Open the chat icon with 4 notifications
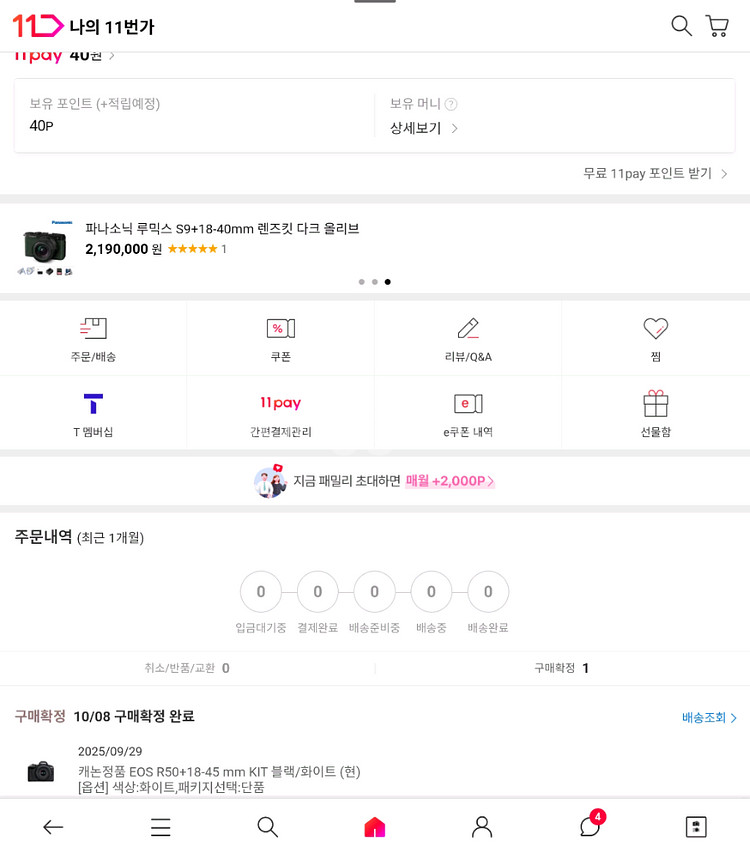750x853 pixels. [x=588, y=827]
